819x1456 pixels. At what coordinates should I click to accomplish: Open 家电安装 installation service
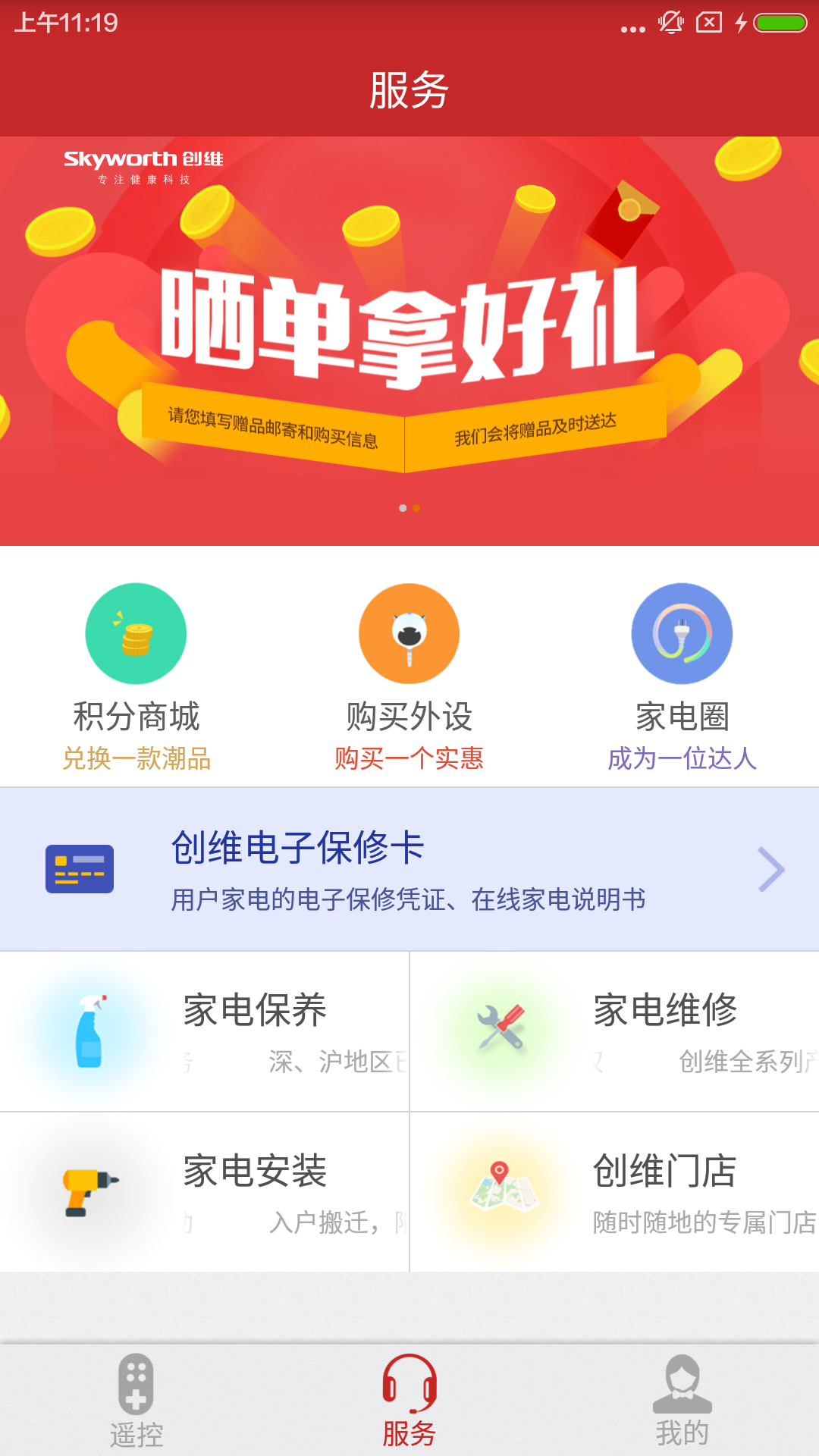click(205, 1192)
